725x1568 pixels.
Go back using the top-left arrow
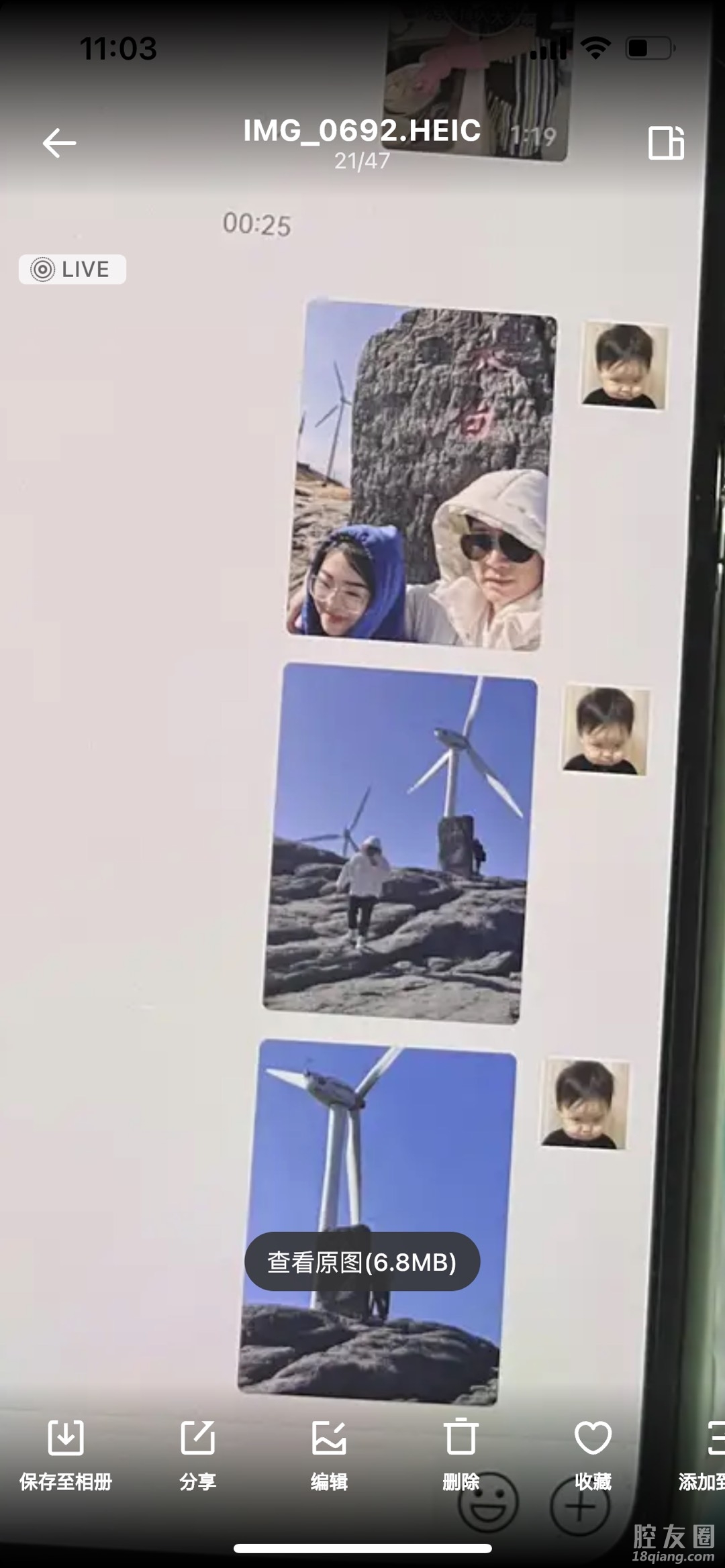[x=59, y=143]
